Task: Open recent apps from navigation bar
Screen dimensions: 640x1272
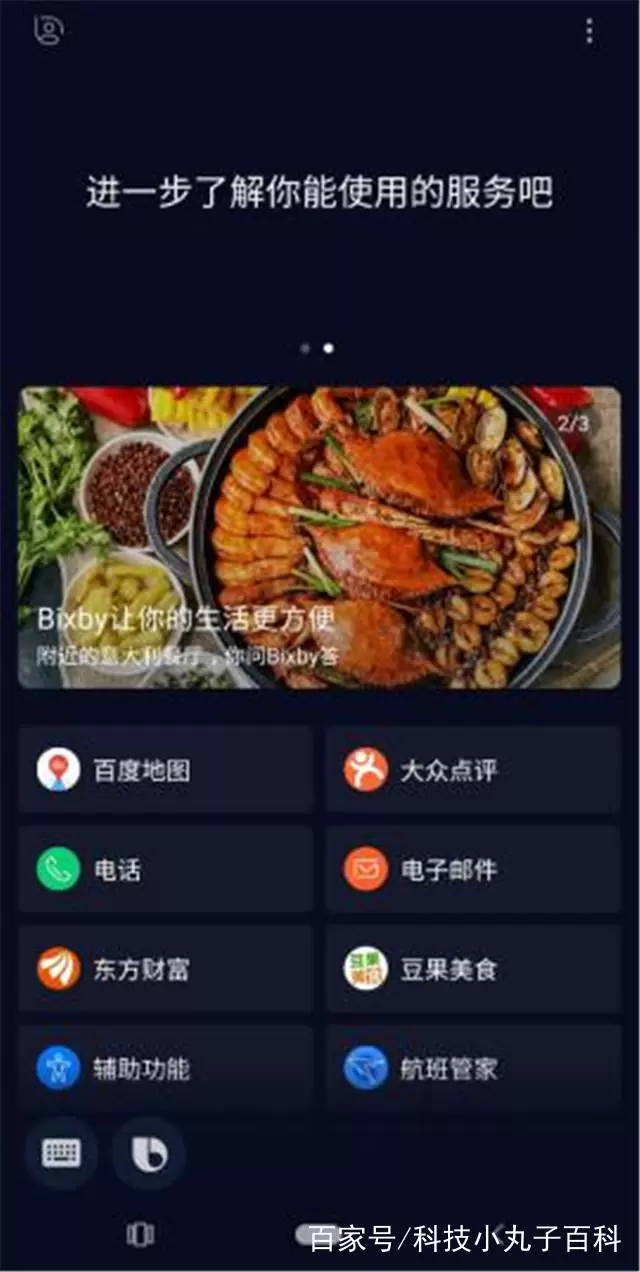Action: [x=140, y=1235]
